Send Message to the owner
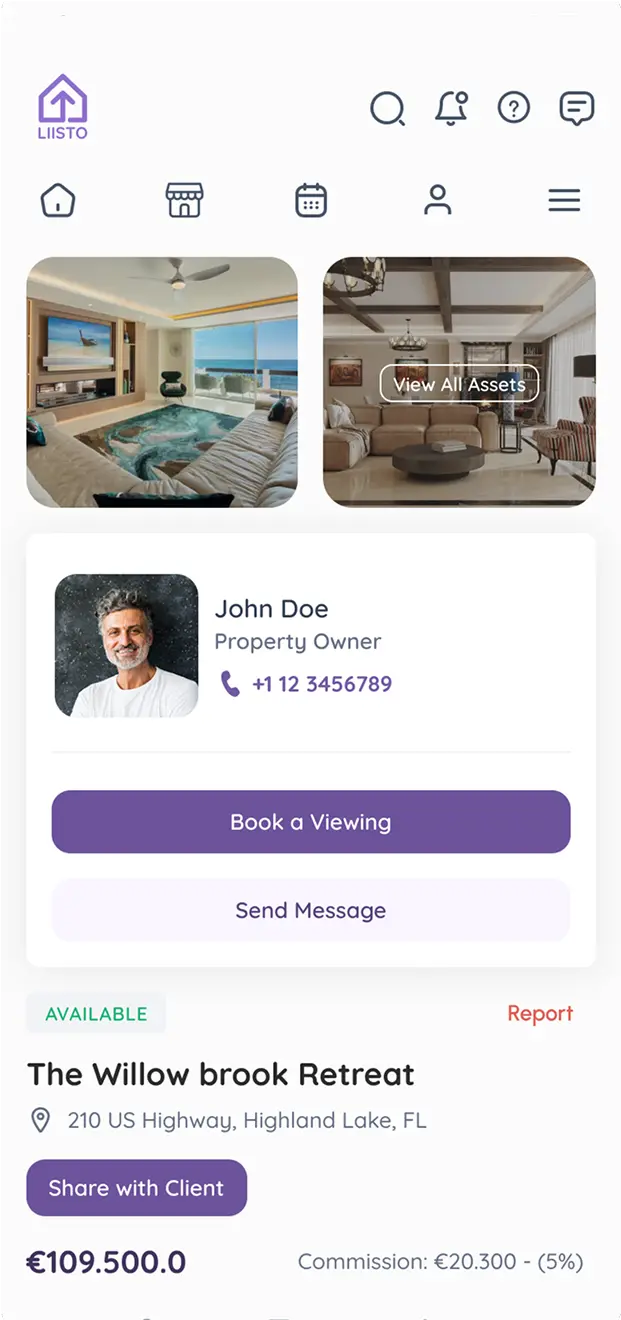 click(311, 910)
